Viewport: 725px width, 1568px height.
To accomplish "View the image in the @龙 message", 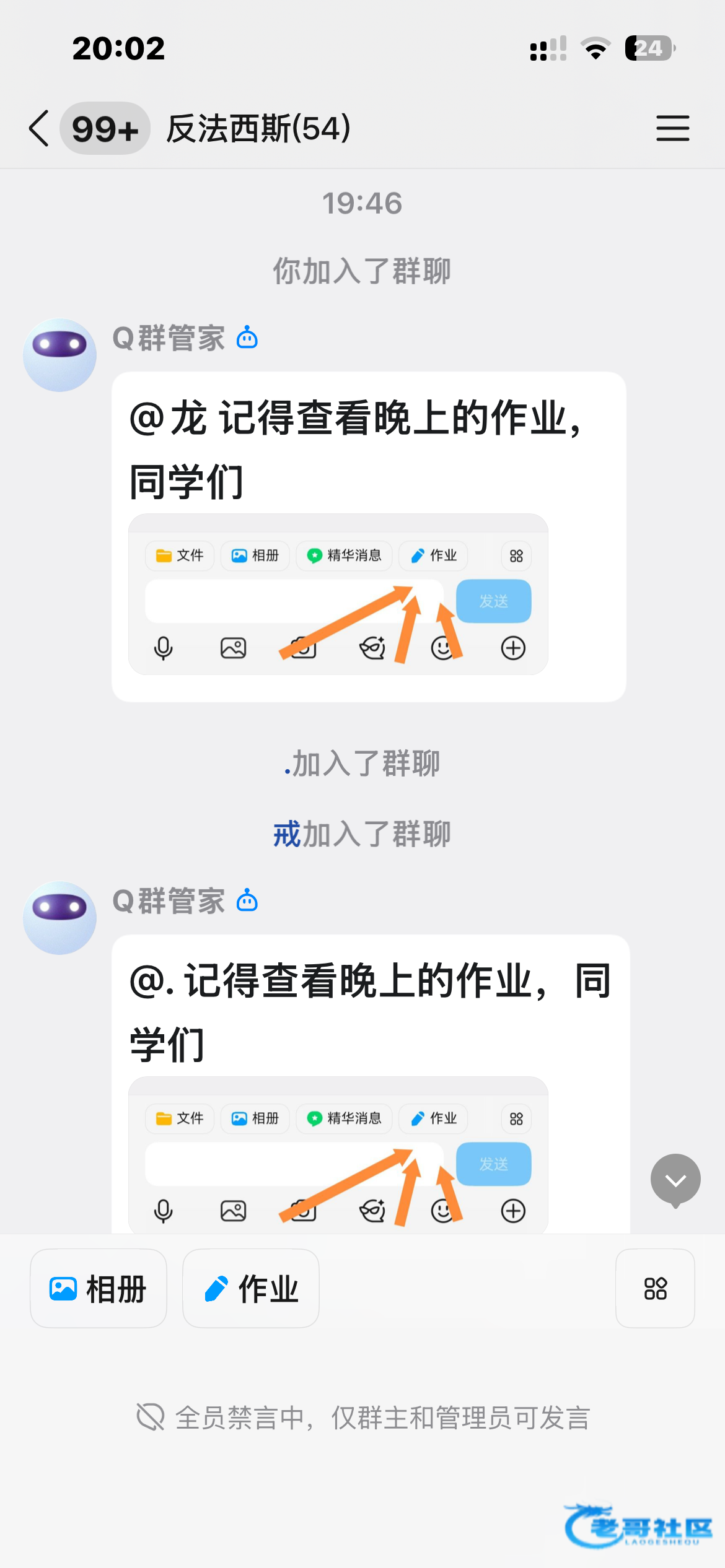I will coord(338,595).
